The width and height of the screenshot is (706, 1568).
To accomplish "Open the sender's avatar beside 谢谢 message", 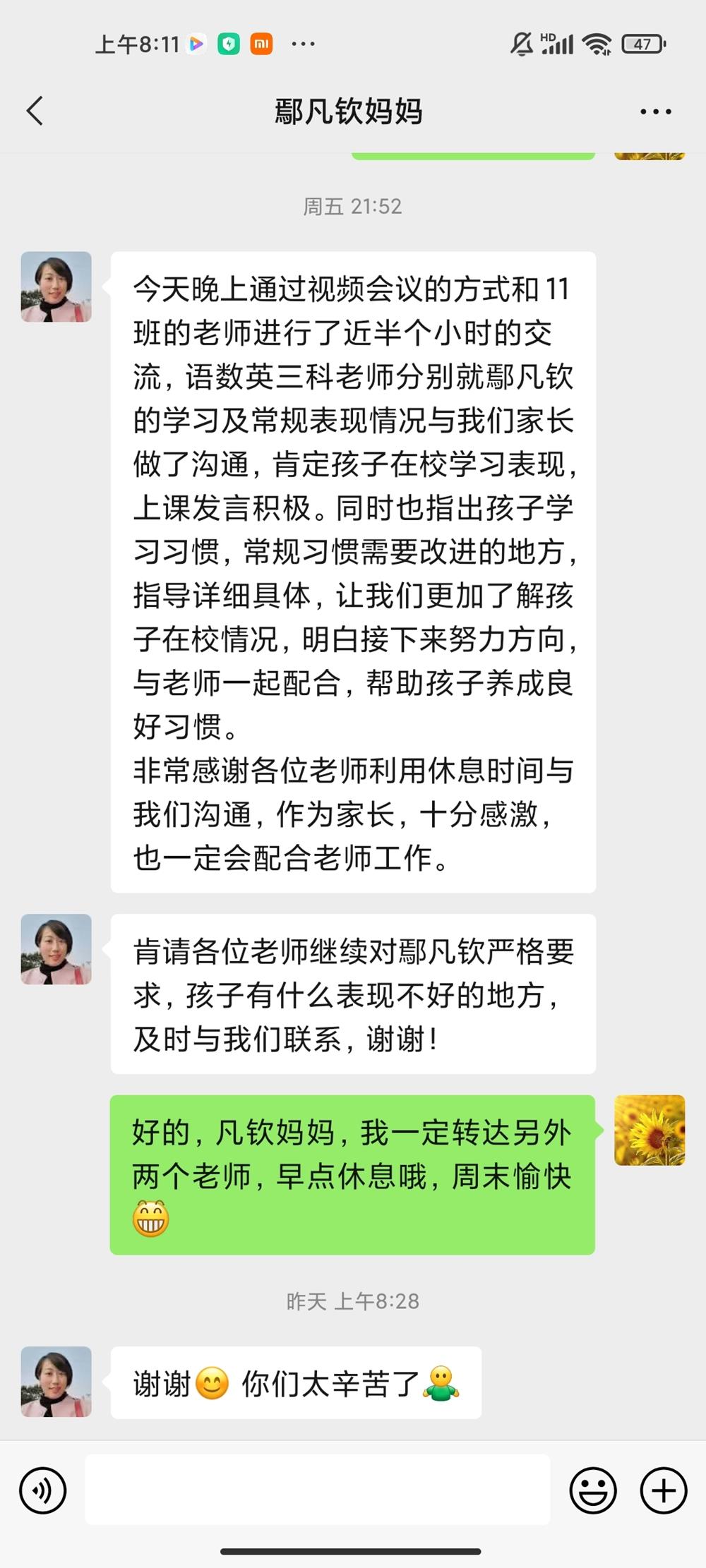I will tap(56, 1382).
